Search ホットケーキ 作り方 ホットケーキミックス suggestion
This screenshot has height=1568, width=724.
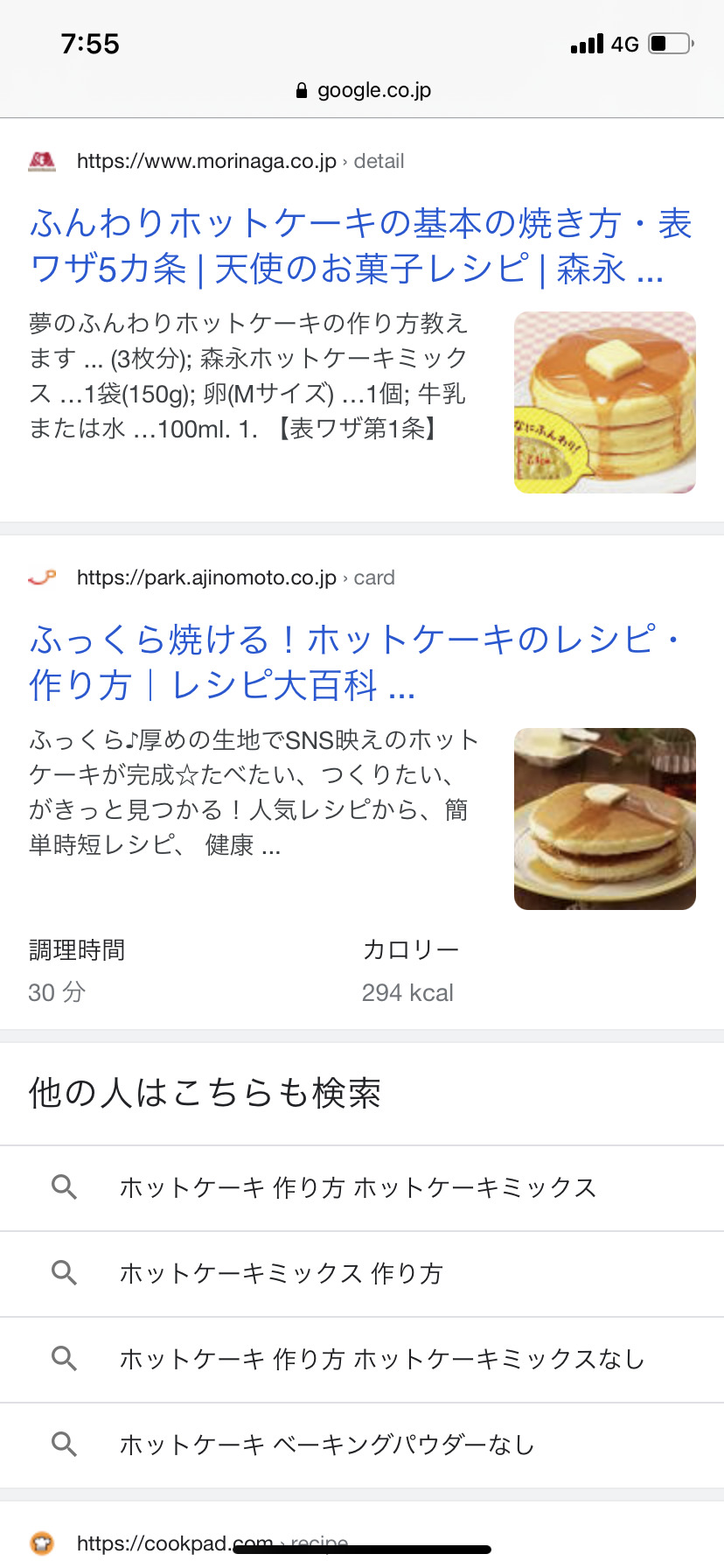(362, 1187)
